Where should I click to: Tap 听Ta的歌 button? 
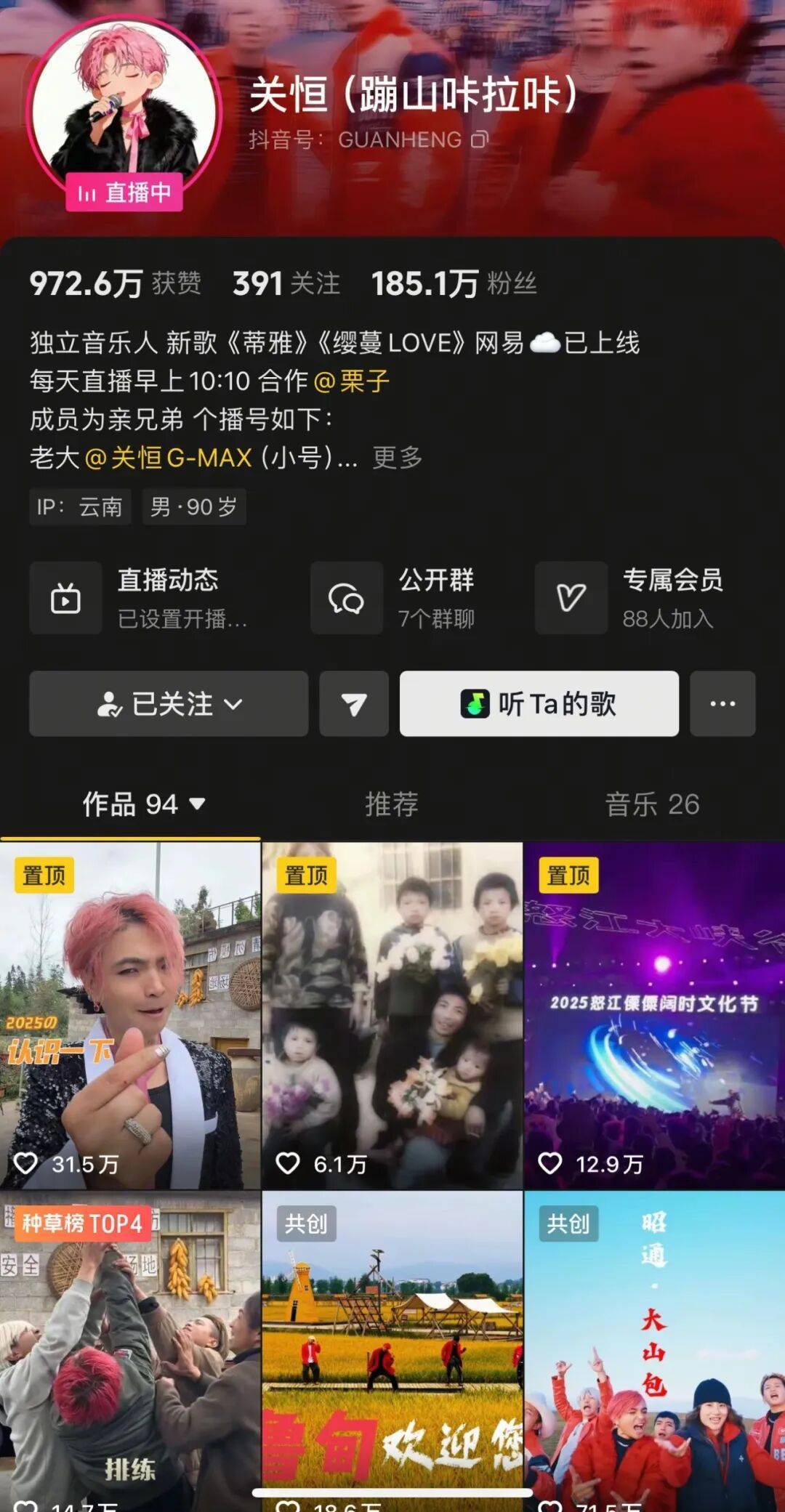tap(539, 703)
